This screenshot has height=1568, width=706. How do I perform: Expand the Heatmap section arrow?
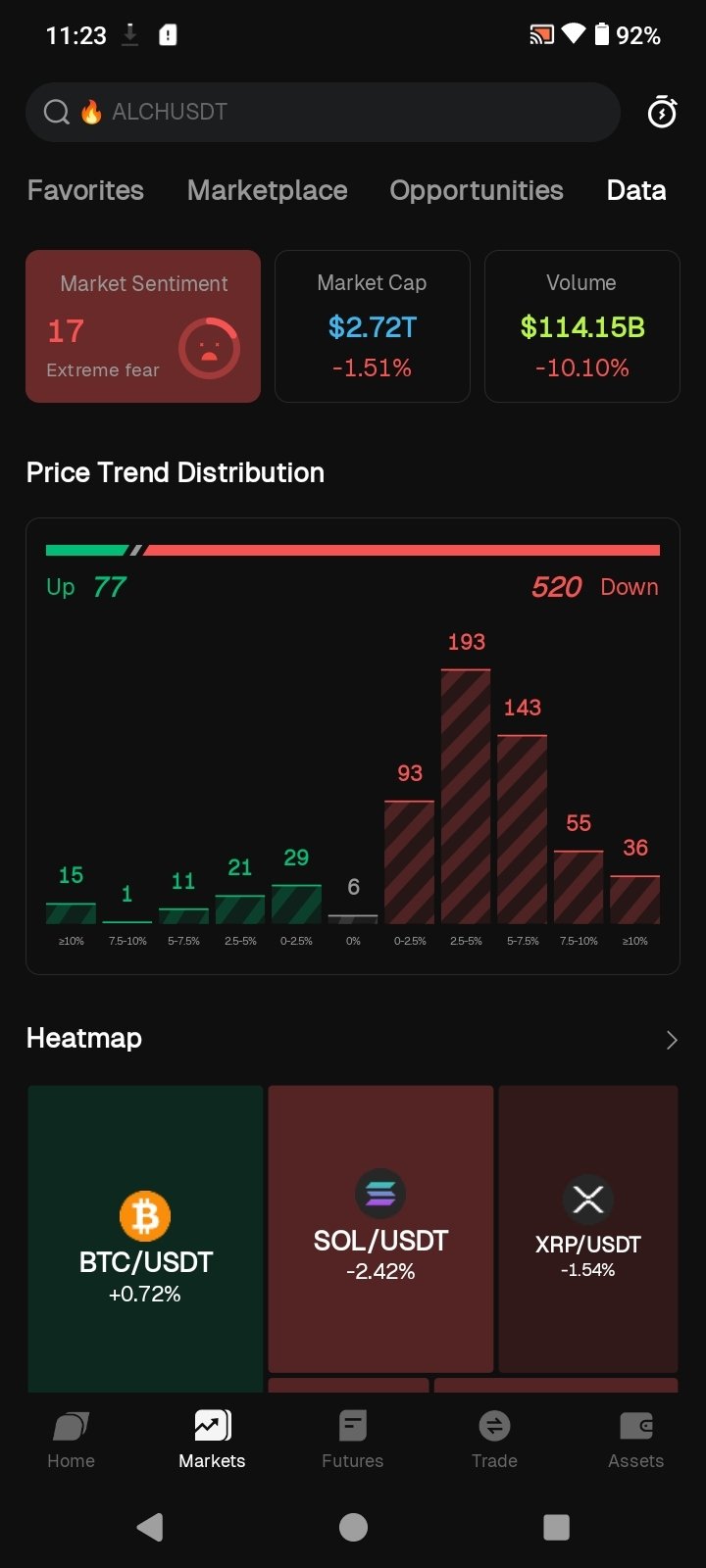(x=672, y=1040)
